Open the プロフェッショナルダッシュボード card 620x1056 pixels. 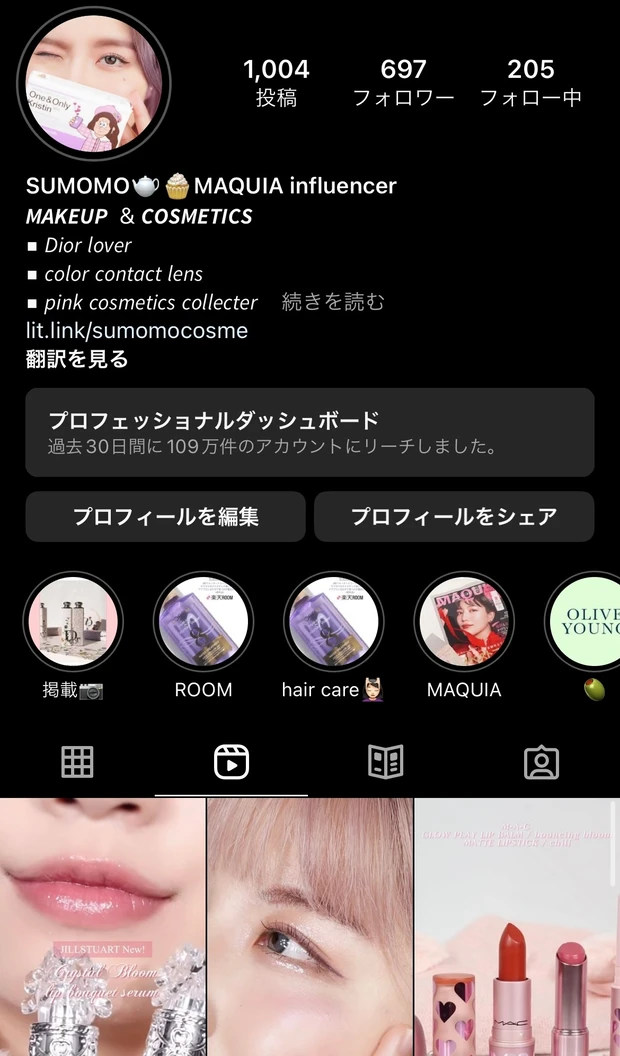click(x=310, y=433)
